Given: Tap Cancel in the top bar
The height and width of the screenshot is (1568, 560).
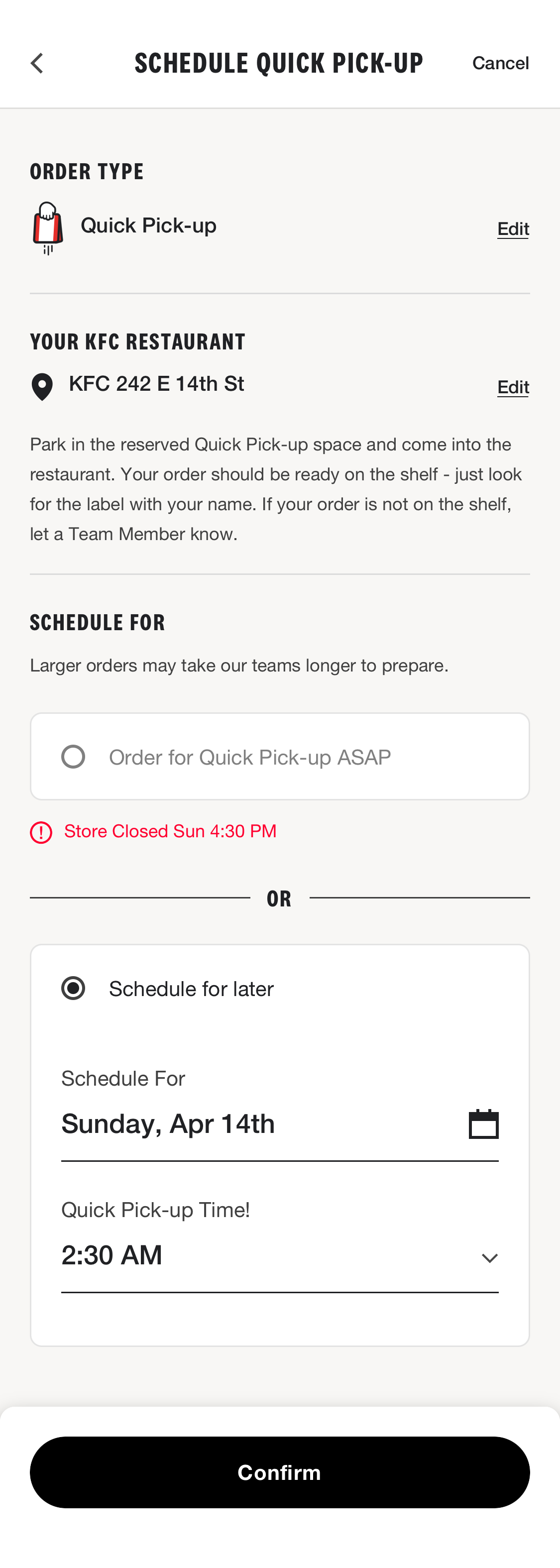Looking at the screenshot, I should pyautogui.click(x=500, y=63).
